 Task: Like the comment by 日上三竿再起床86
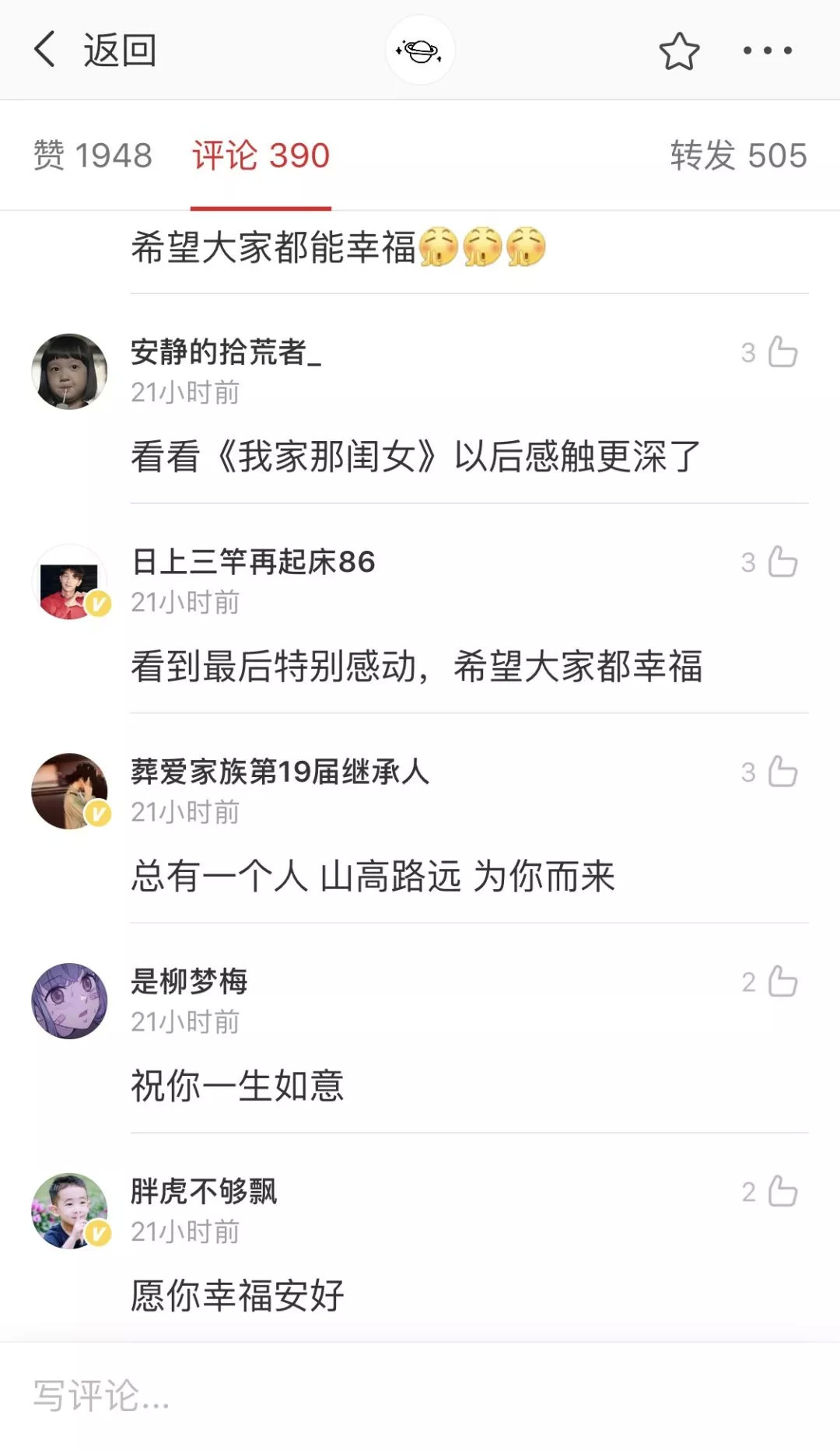[782, 562]
